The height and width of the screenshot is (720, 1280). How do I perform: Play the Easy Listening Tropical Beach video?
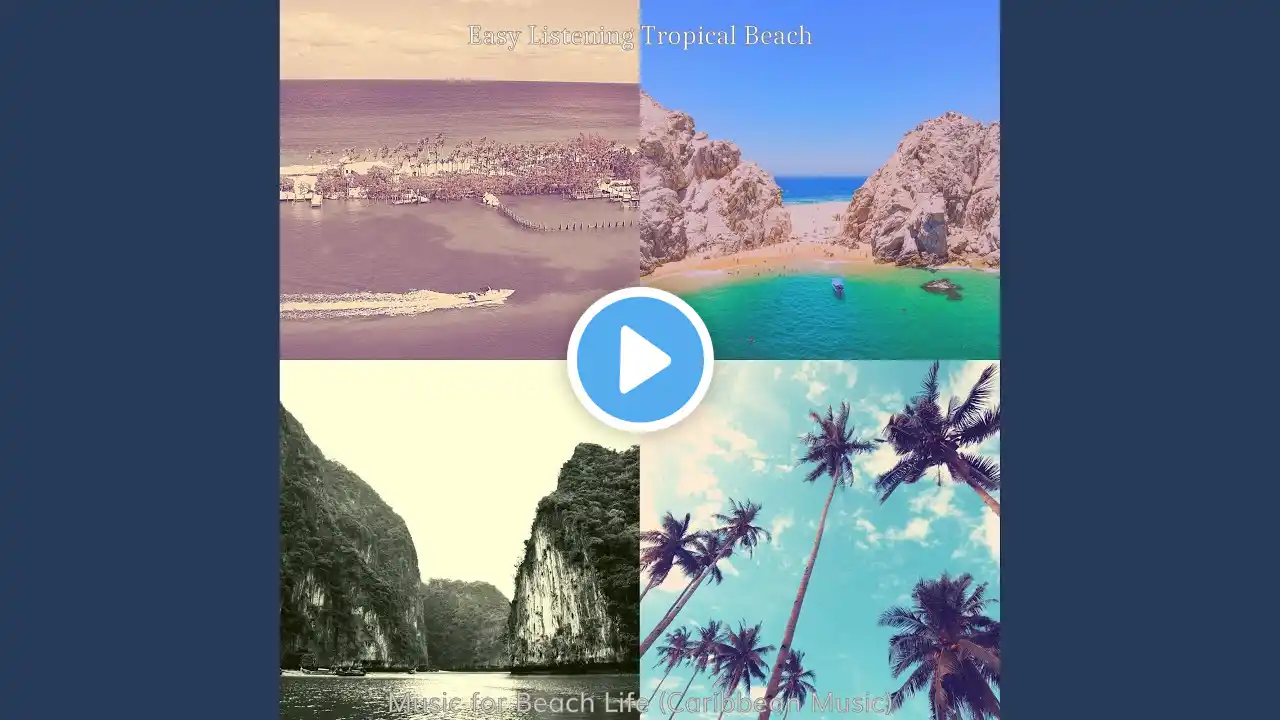(x=640, y=360)
